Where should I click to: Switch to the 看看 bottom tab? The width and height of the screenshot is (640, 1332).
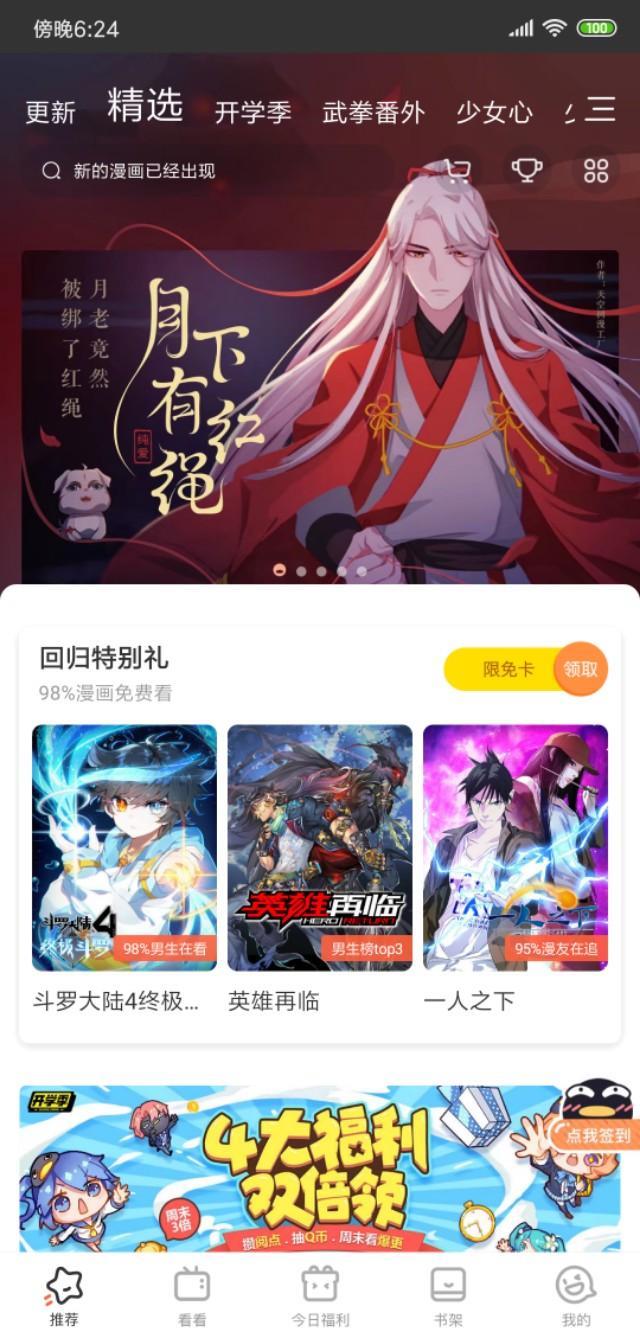pos(192,1295)
